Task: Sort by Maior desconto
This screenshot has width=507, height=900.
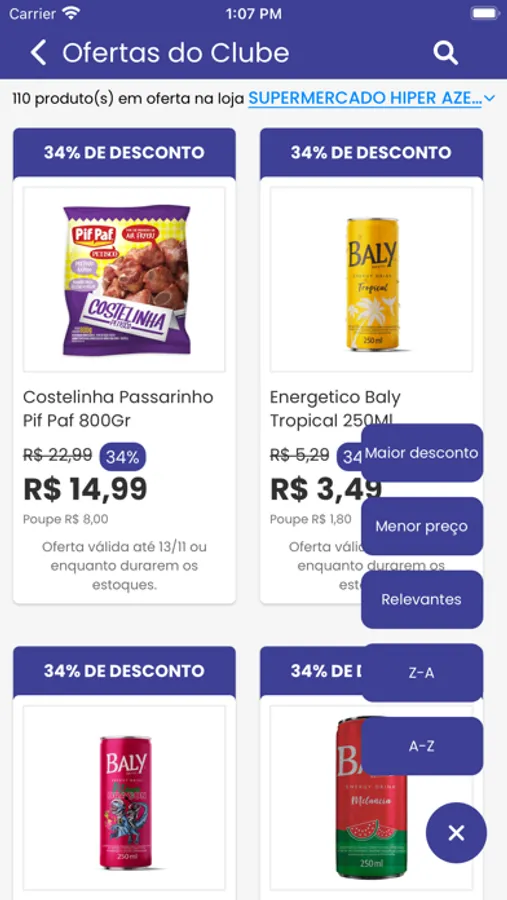Action: coord(422,453)
